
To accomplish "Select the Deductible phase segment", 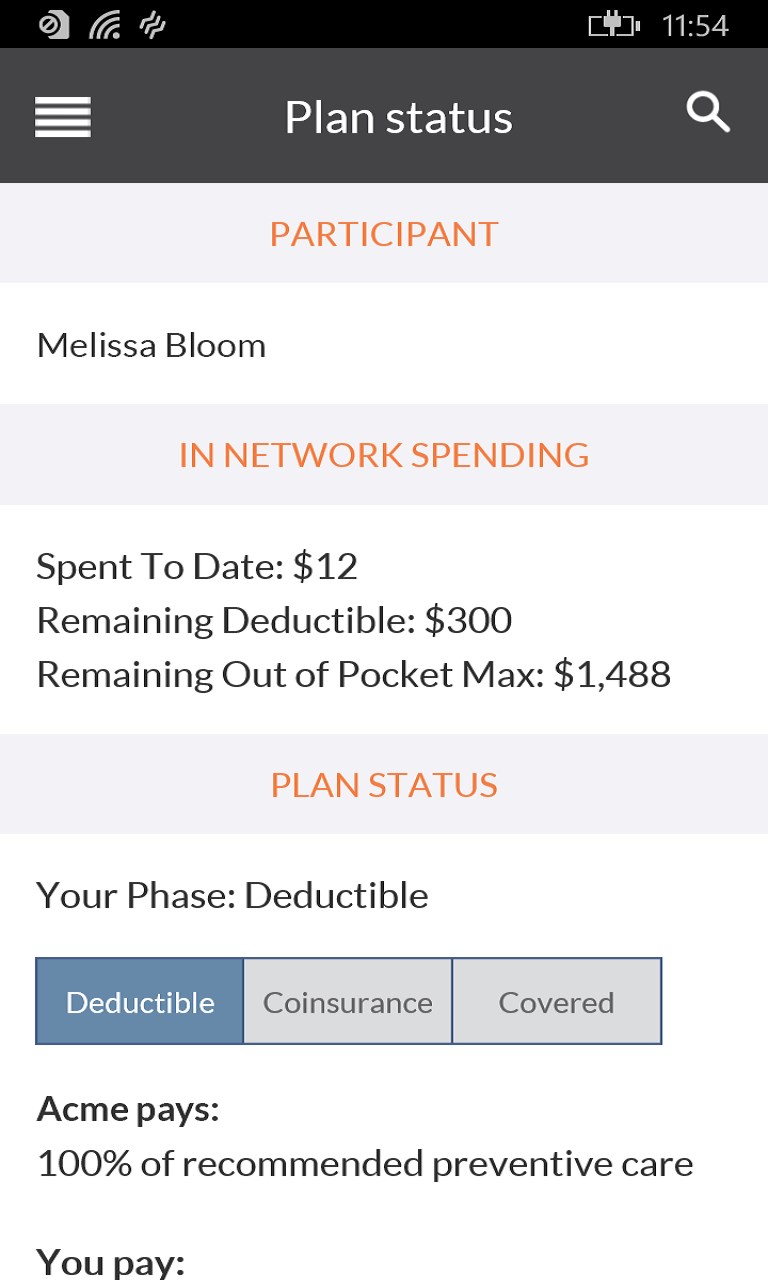I will [140, 1002].
